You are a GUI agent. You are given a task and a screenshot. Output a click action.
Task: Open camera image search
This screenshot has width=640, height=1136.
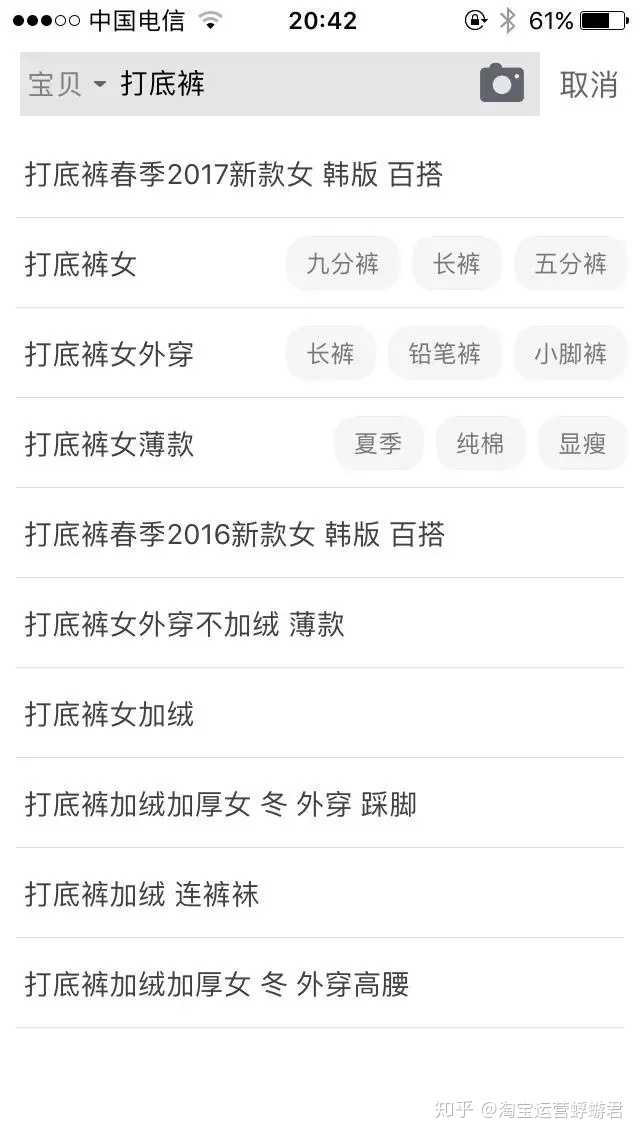pyautogui.click(x=502, y=84)
